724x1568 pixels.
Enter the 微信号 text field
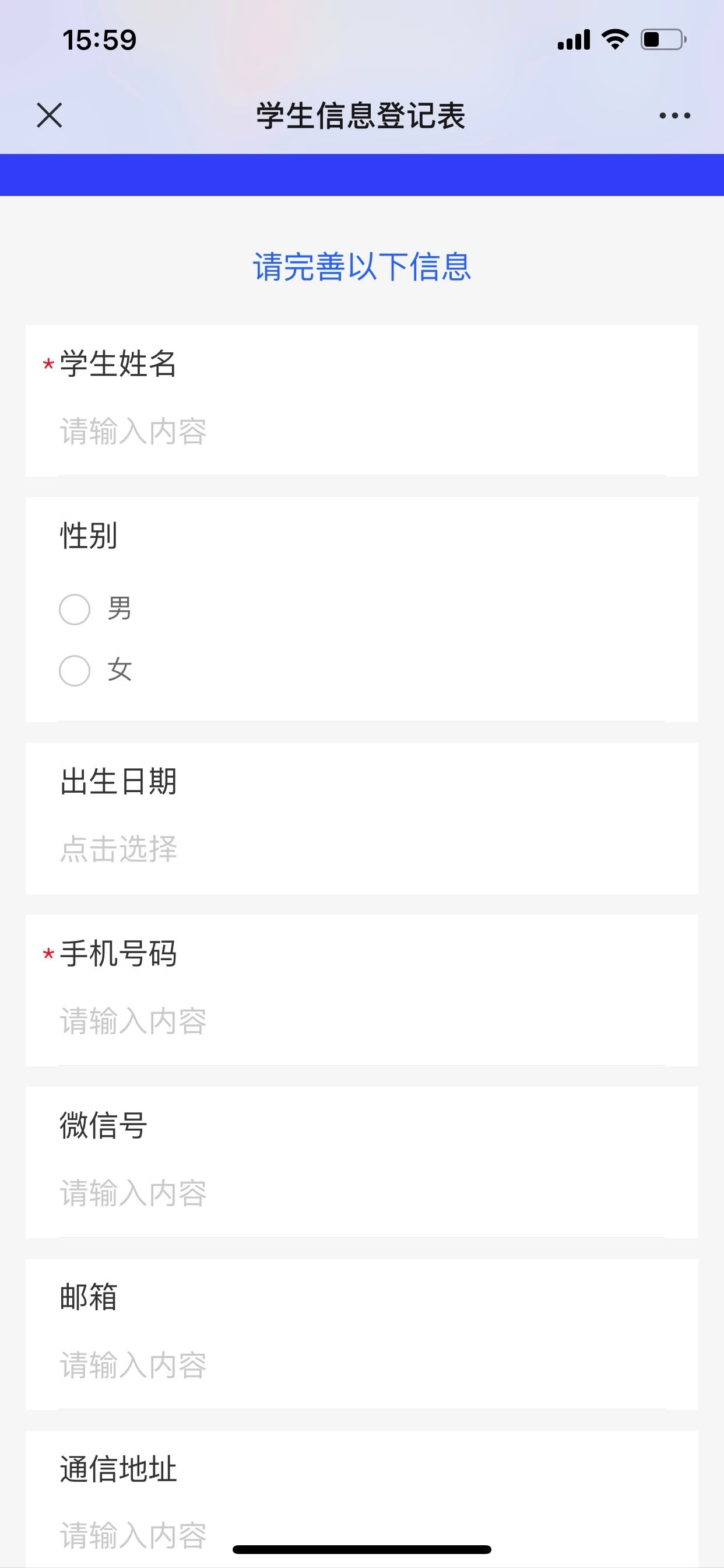click(x=362, y=1193)
